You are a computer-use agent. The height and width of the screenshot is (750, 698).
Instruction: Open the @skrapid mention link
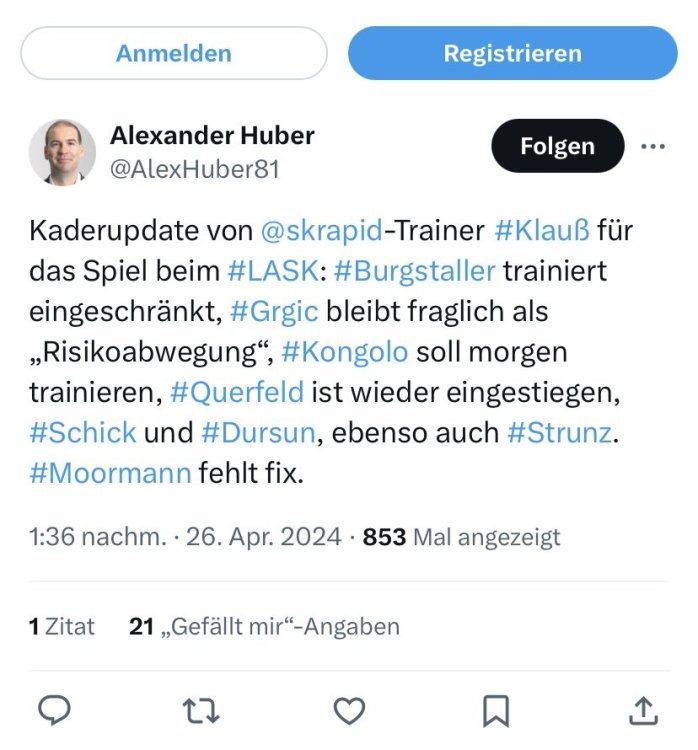coord(321,230)
